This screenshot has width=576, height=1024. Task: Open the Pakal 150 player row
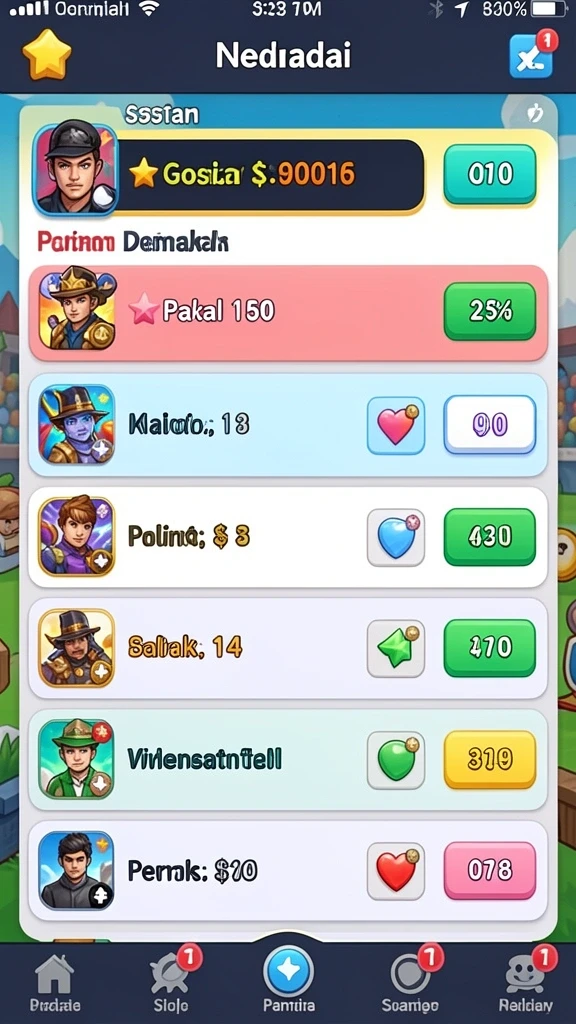[288, 313]
